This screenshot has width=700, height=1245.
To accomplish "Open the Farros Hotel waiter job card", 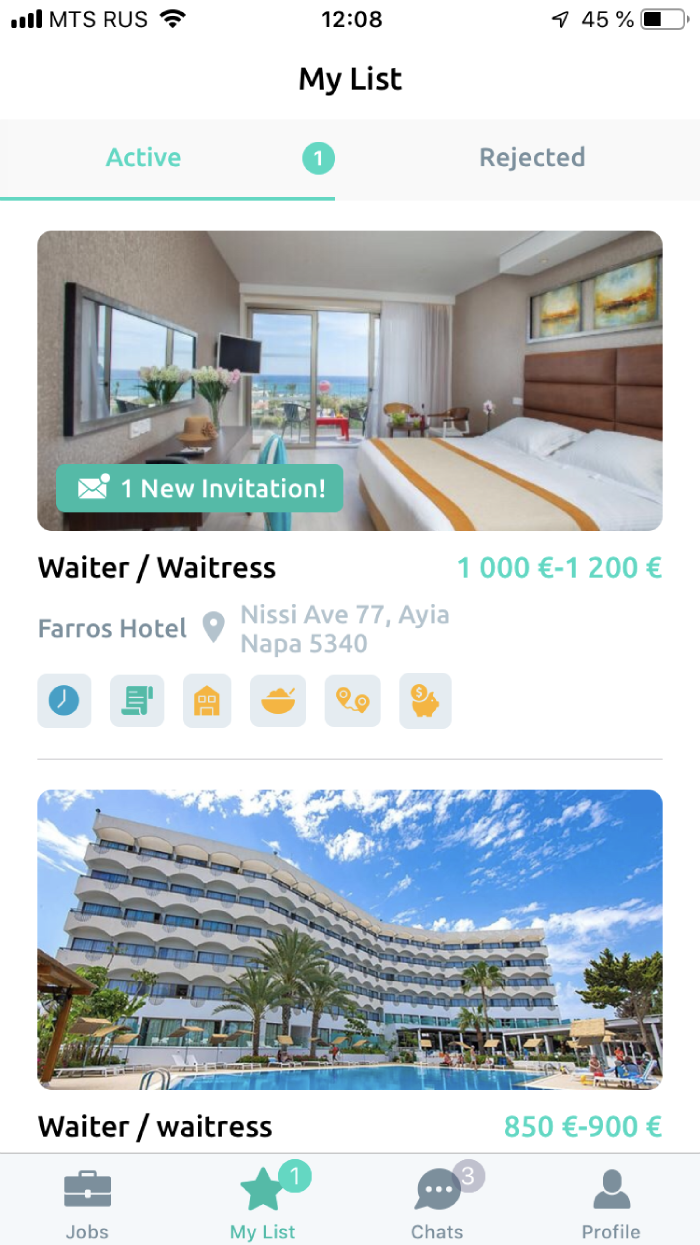I will click(x=350, y=380).
